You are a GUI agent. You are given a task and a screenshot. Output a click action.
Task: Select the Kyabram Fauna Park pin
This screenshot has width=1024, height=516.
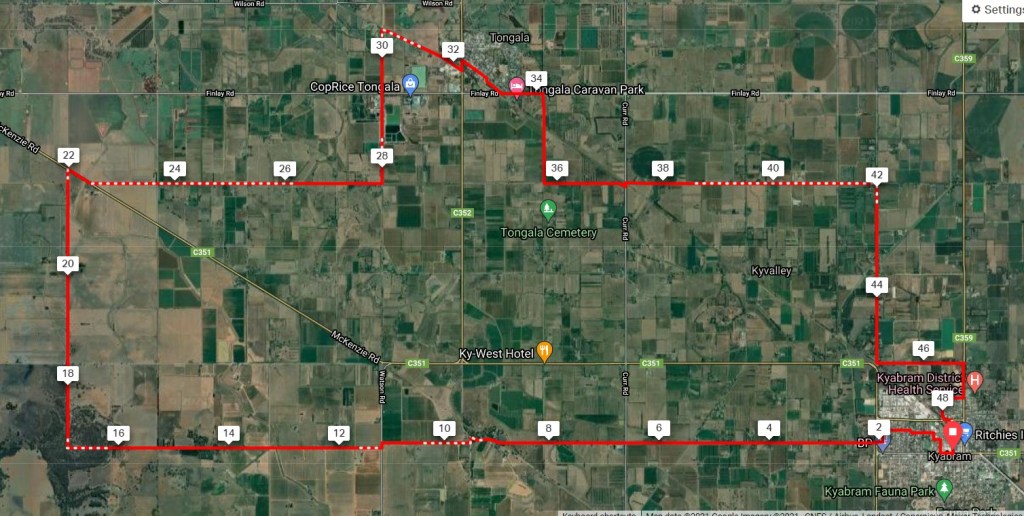(x=945, y=487)
